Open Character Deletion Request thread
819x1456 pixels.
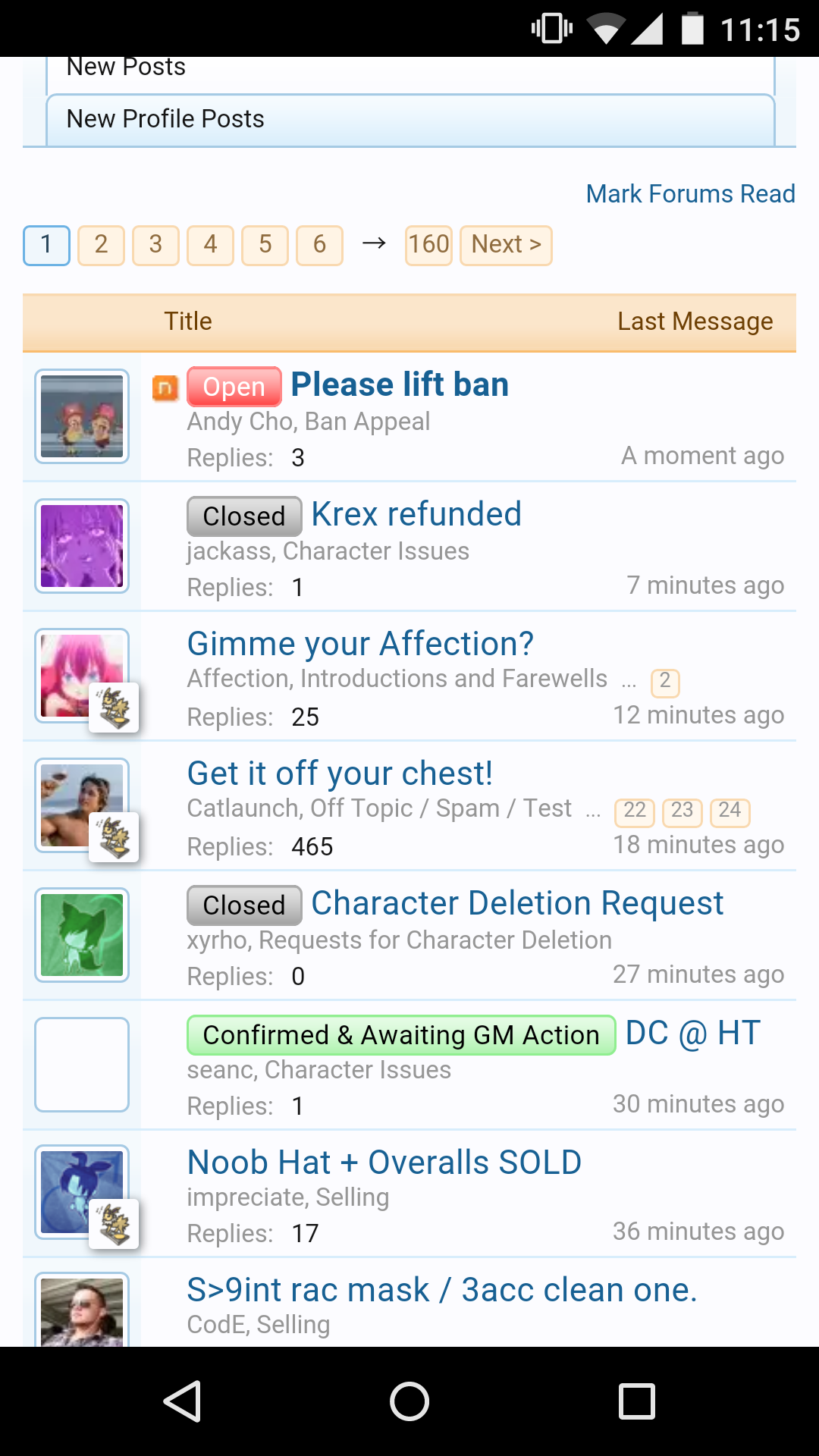pyautogui.click(x=517, y=903)
